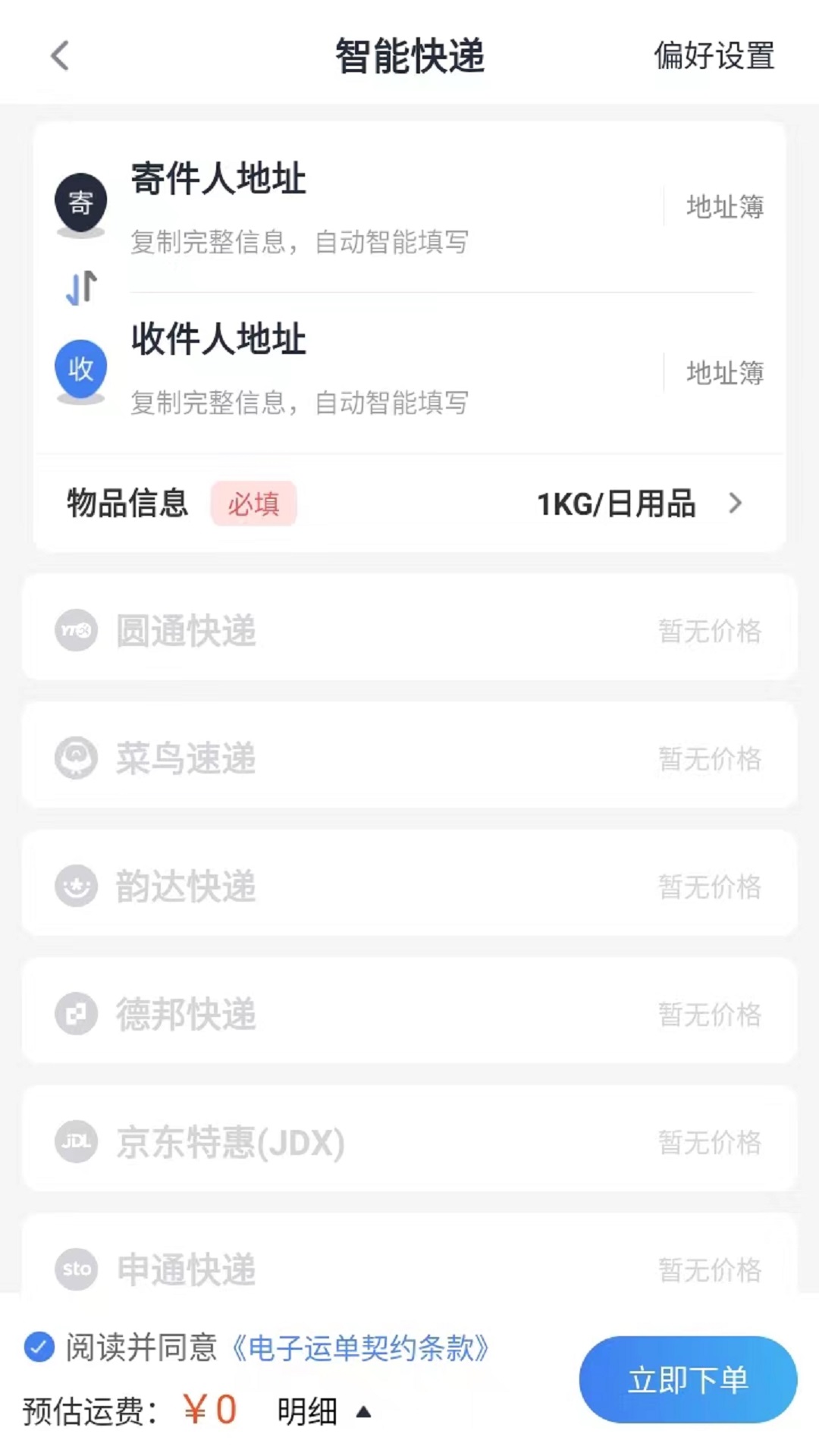819x1456 pixels.
Task: Click the 菜鸟速递 courier logo
Action: click(76, 758)
